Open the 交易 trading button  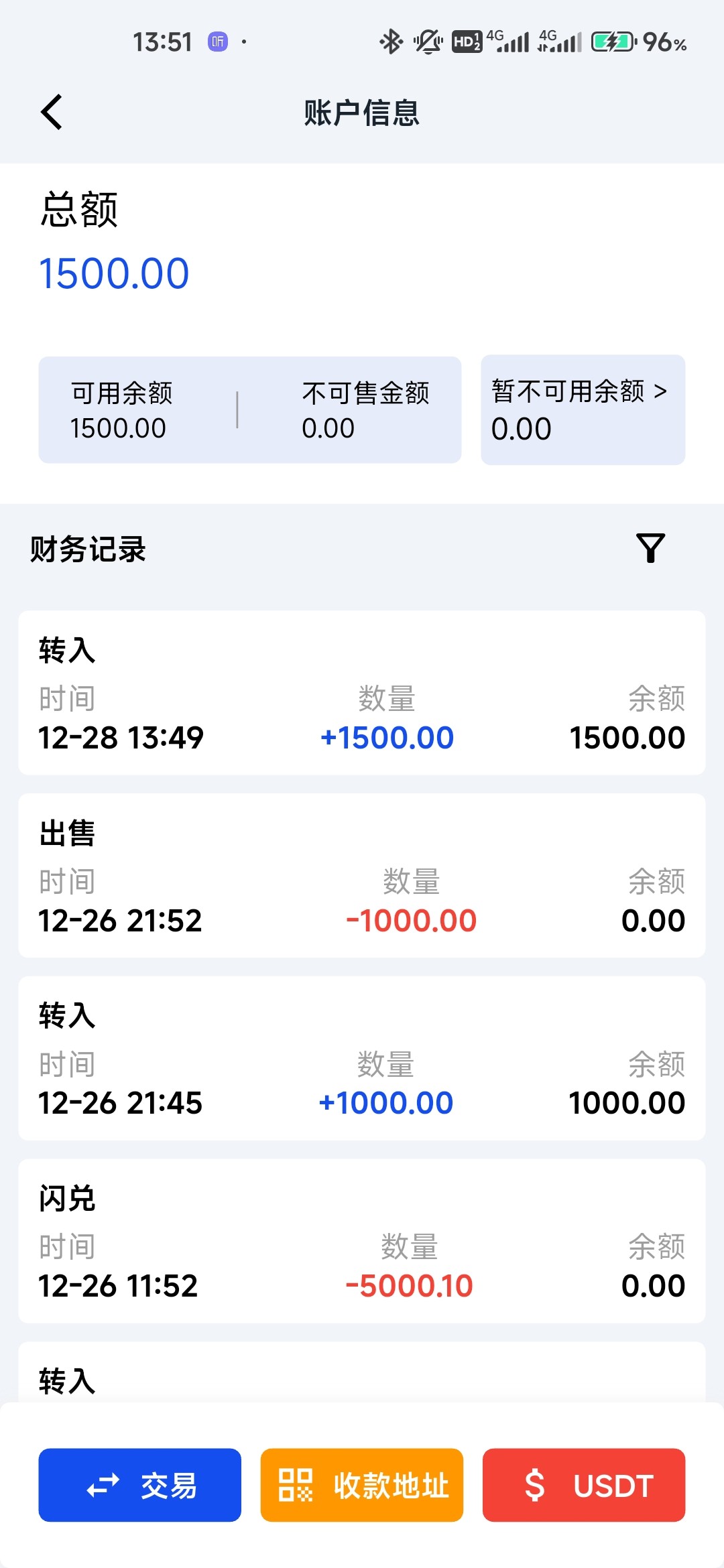(x=139, y=1486)
